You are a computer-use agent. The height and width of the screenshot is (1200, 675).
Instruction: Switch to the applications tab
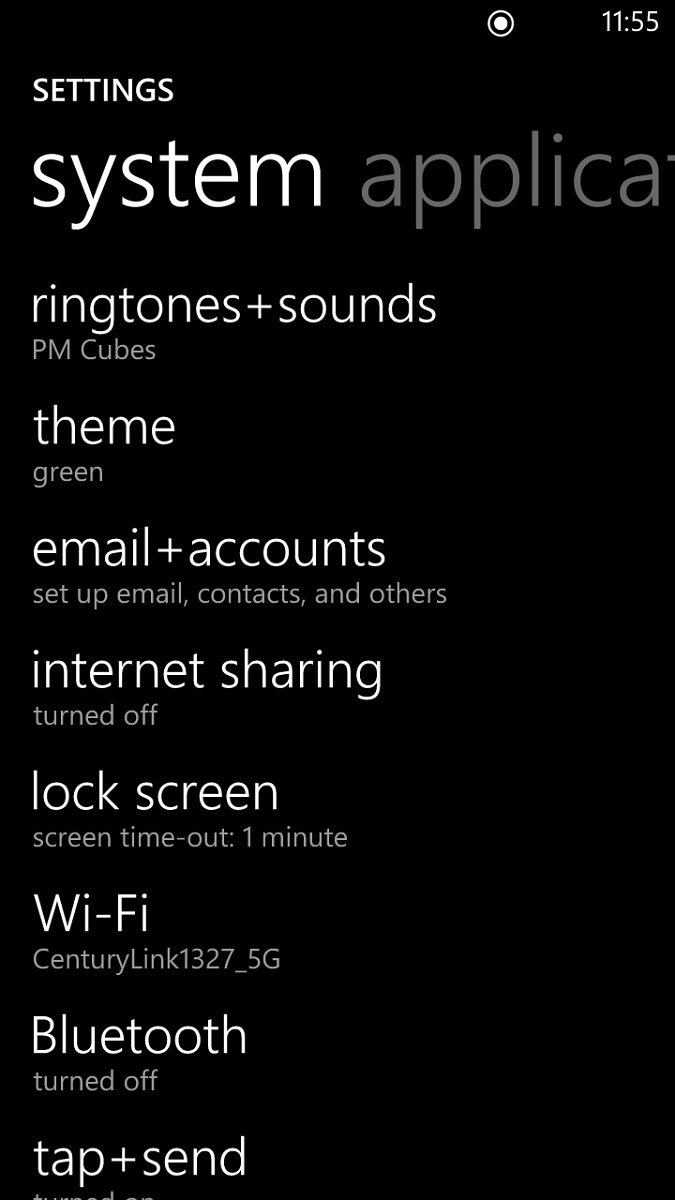pos(517,176)
